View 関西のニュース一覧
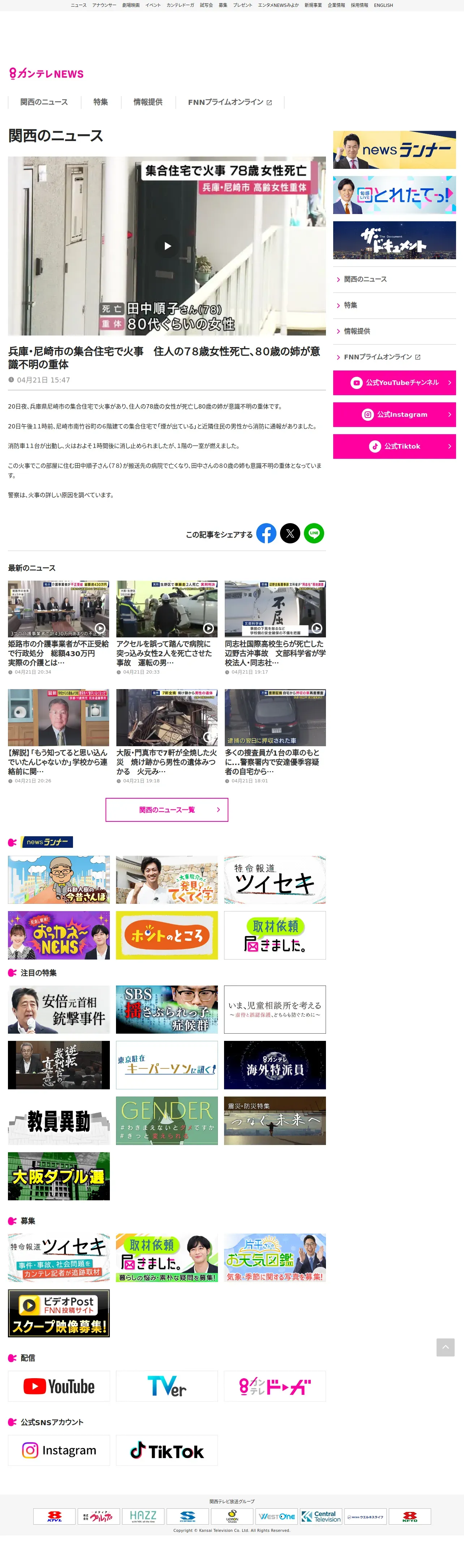The image size is (464, 1568). 167,809
